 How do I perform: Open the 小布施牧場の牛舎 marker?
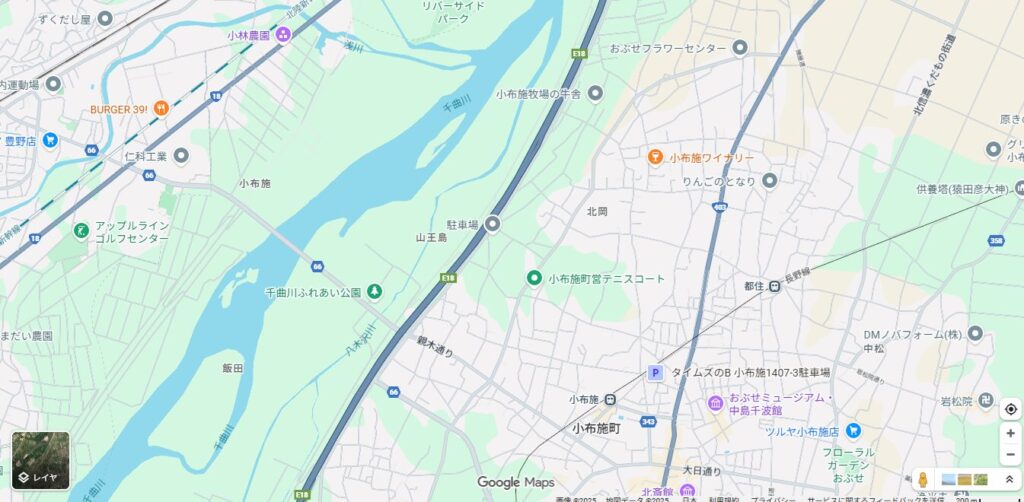click(x=595, y=93)
